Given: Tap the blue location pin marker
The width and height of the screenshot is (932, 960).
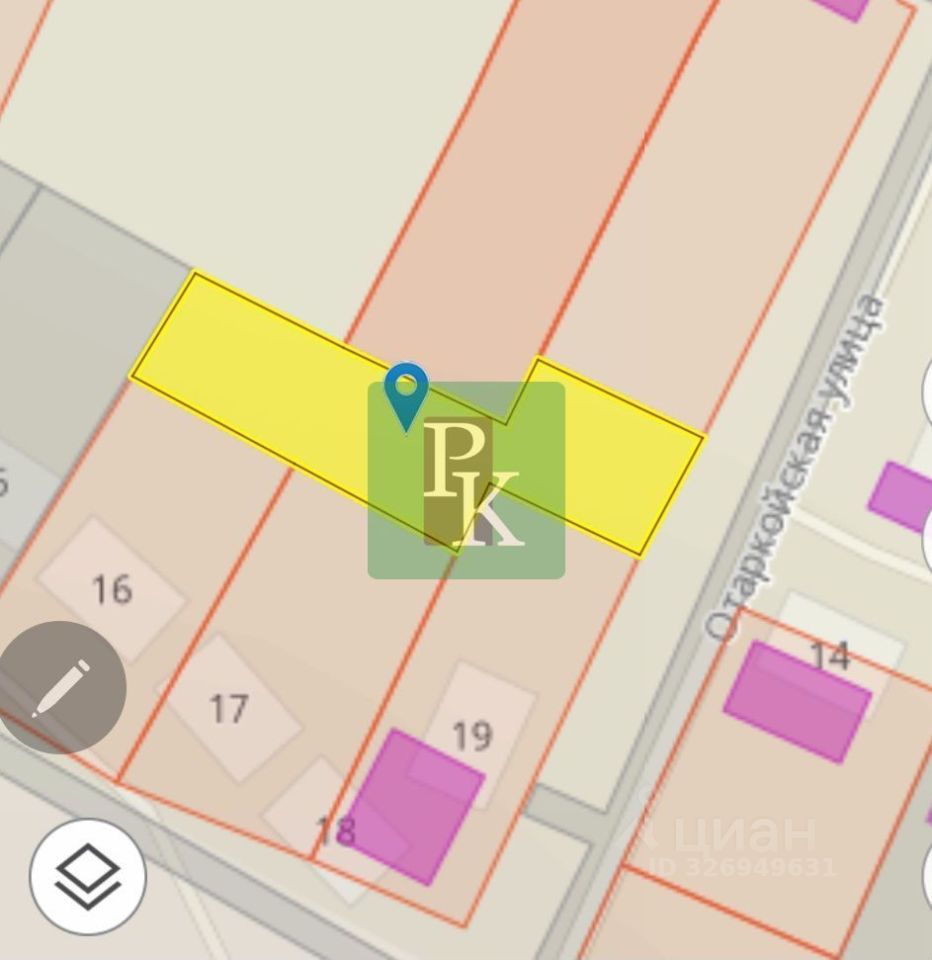Looking at the screenshot, I should pyautogui.click(x=406, y=391).
